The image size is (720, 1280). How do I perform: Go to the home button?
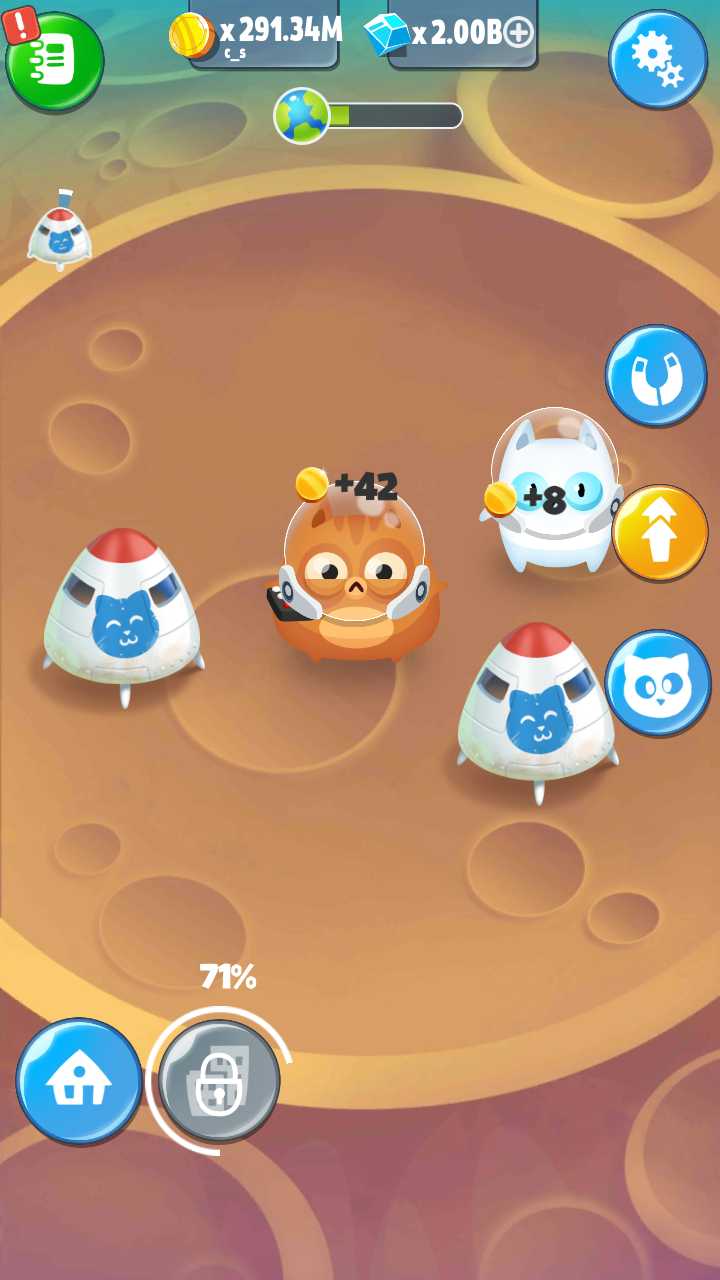click(x=79, y=1081)
